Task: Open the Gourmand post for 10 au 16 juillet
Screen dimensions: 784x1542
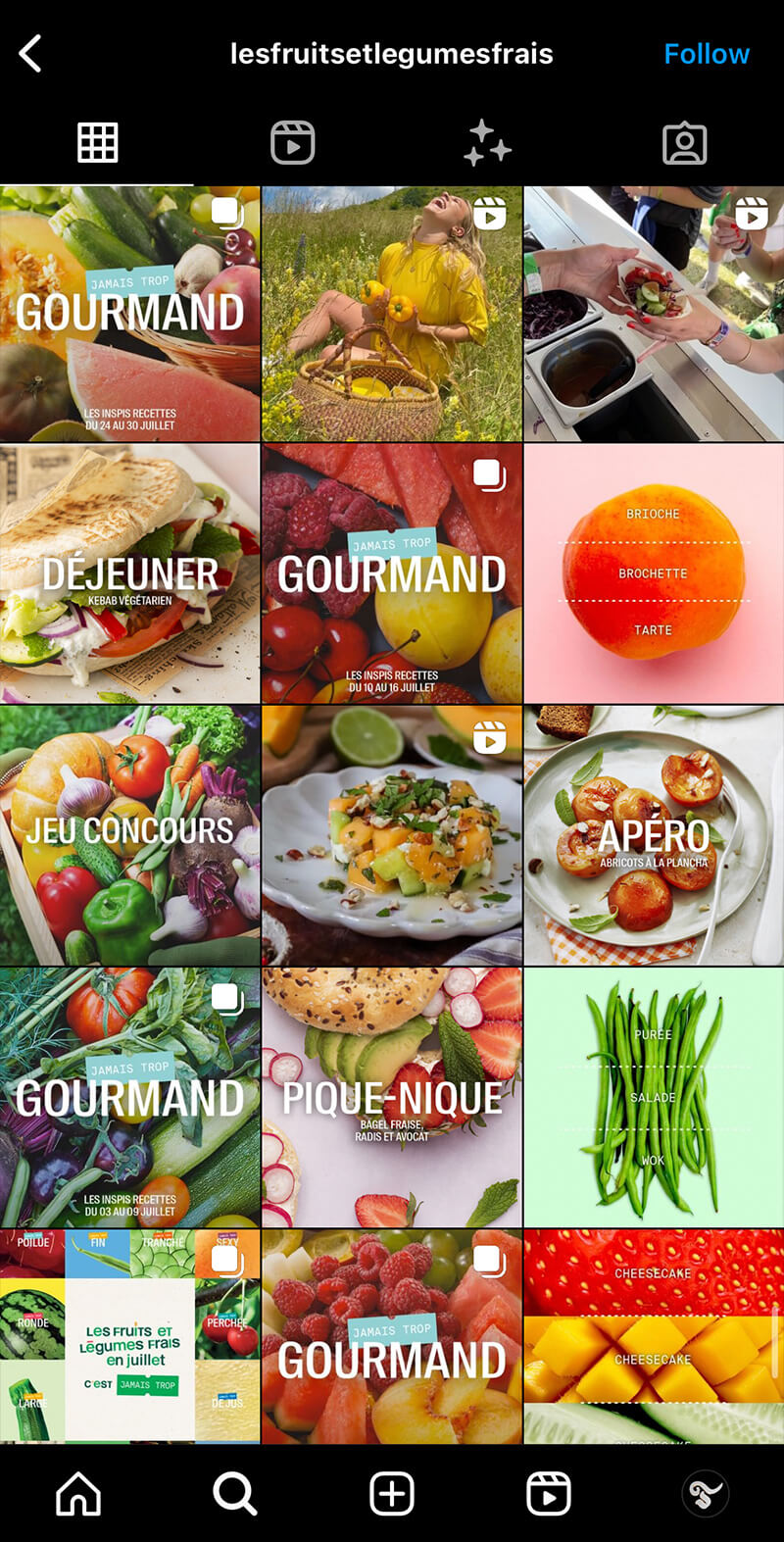Action: click(392, 573)
